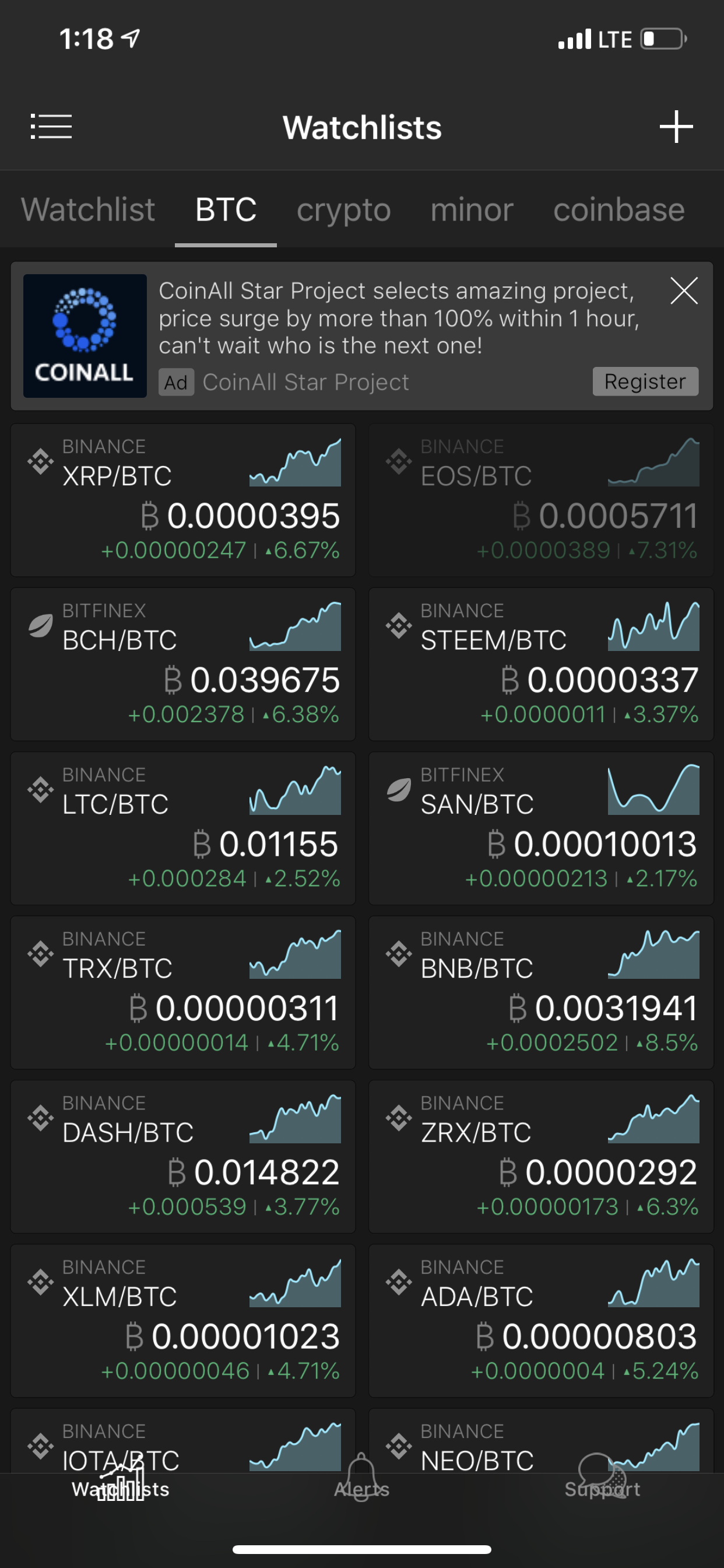Dismiss the CoinAll ad banner
The image size is (724, 1568).
683,290
